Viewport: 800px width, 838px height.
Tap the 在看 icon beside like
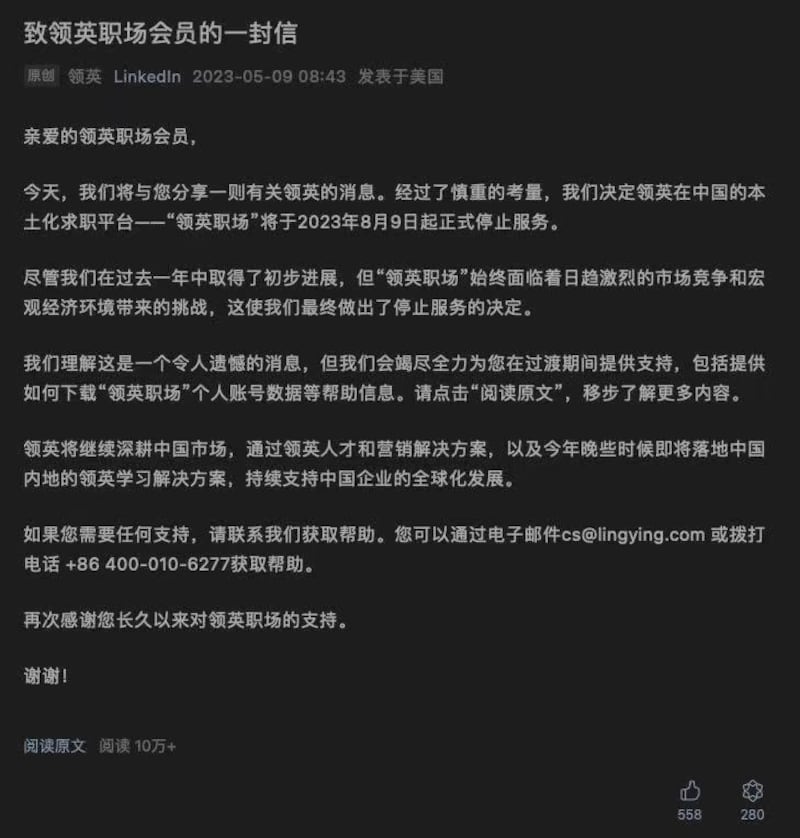click(752, 791)
